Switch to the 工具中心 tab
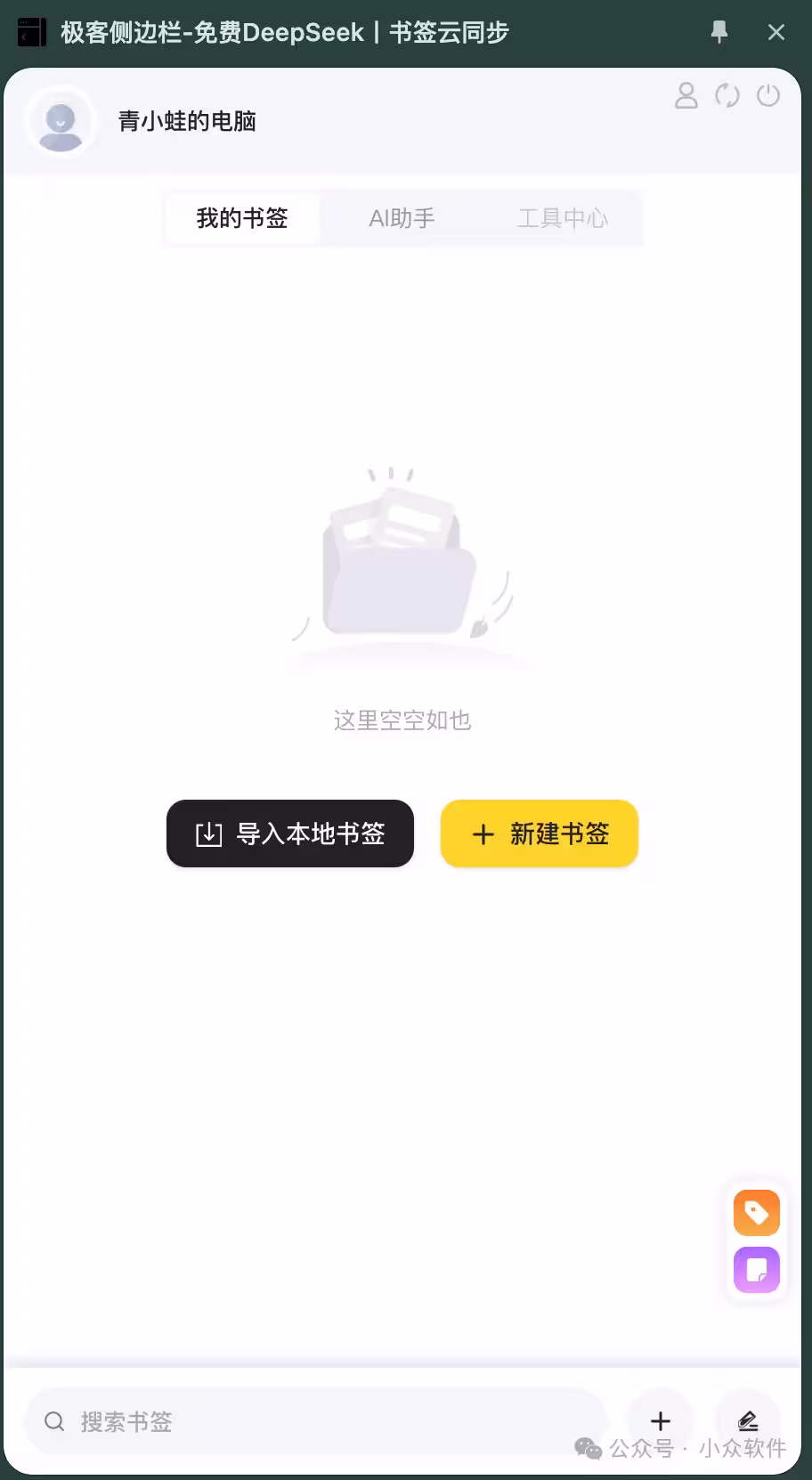Viewport: 812px width, 1480px height. [x=564, y=218]
